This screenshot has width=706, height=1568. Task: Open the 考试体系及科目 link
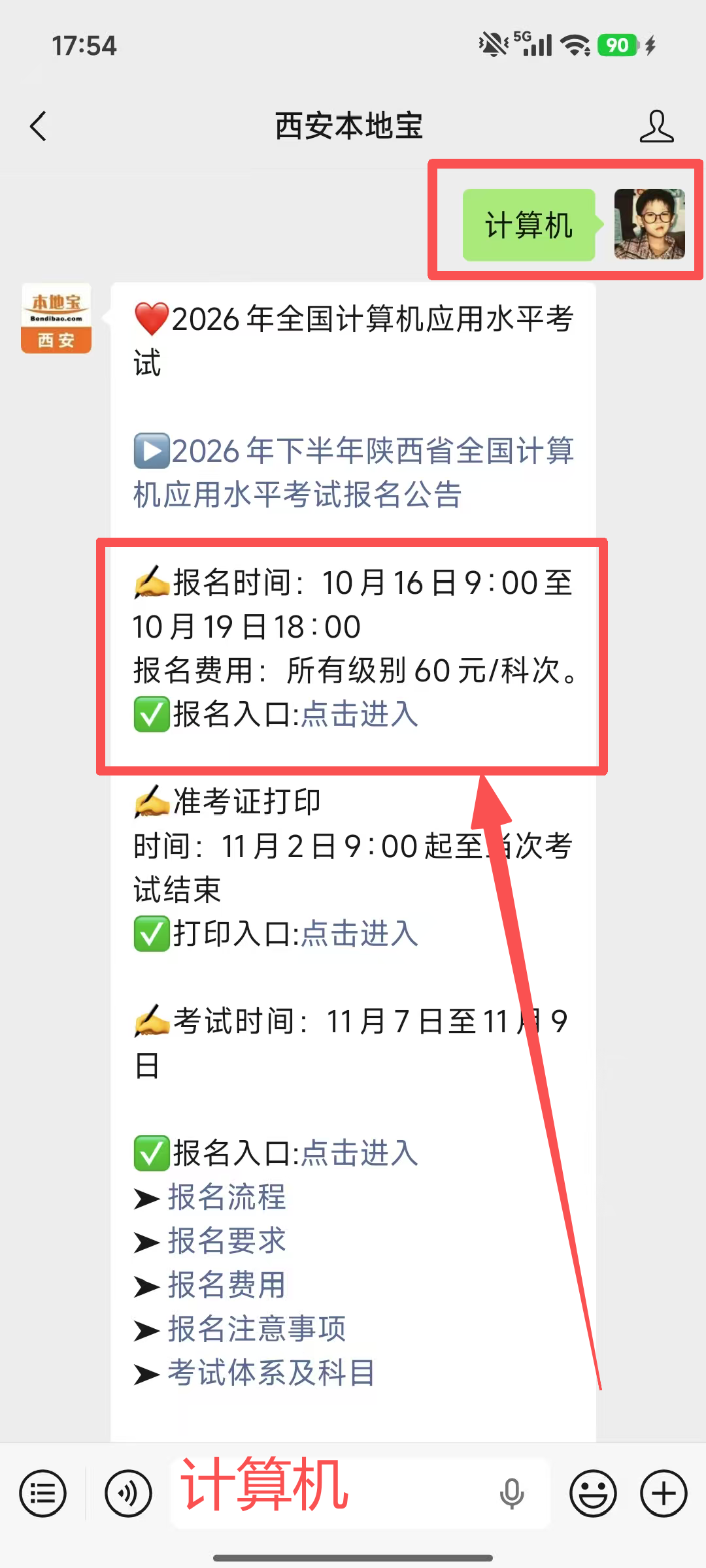pos(271,1372)
